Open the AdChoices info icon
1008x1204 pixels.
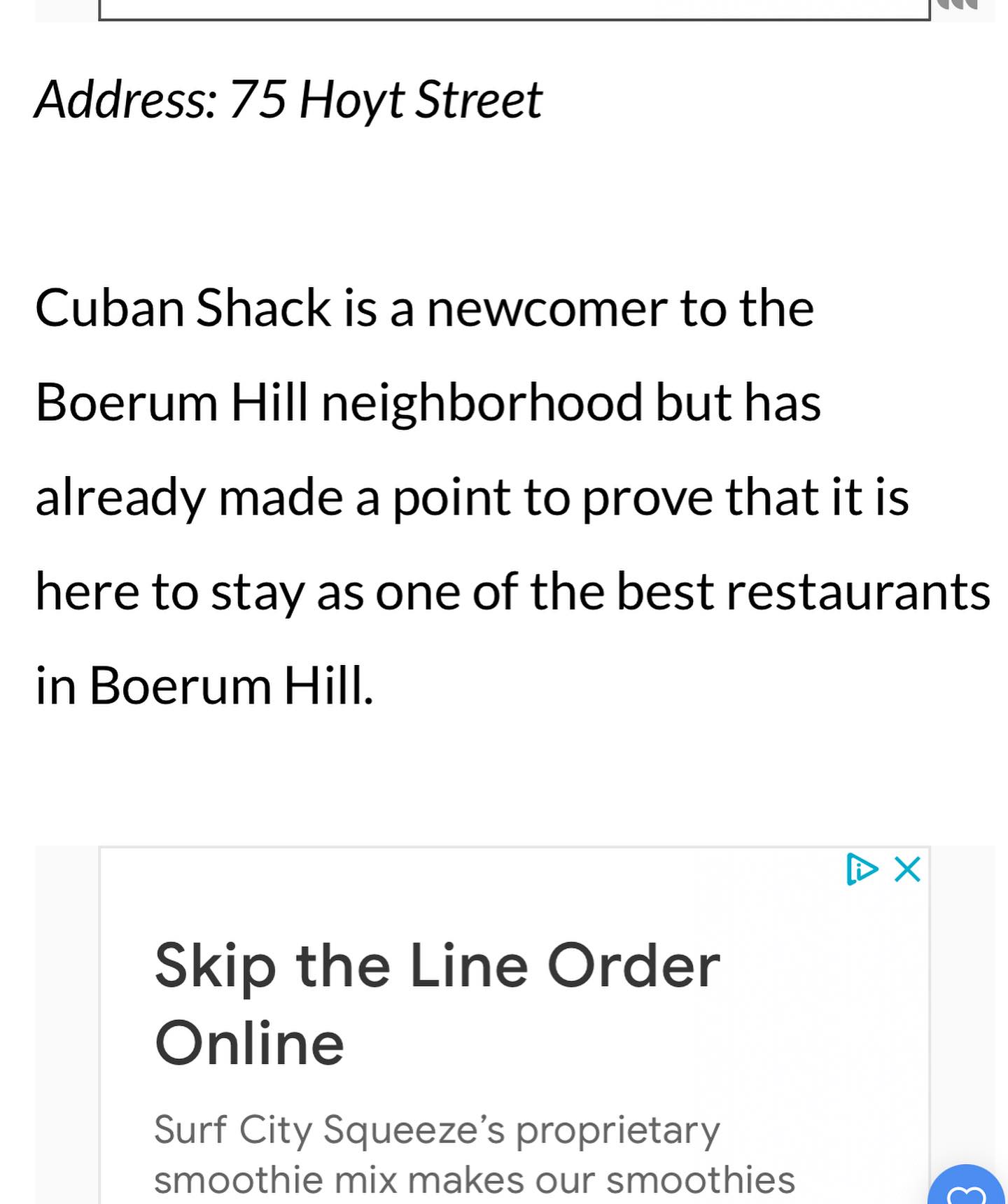(x=861, y=869)
